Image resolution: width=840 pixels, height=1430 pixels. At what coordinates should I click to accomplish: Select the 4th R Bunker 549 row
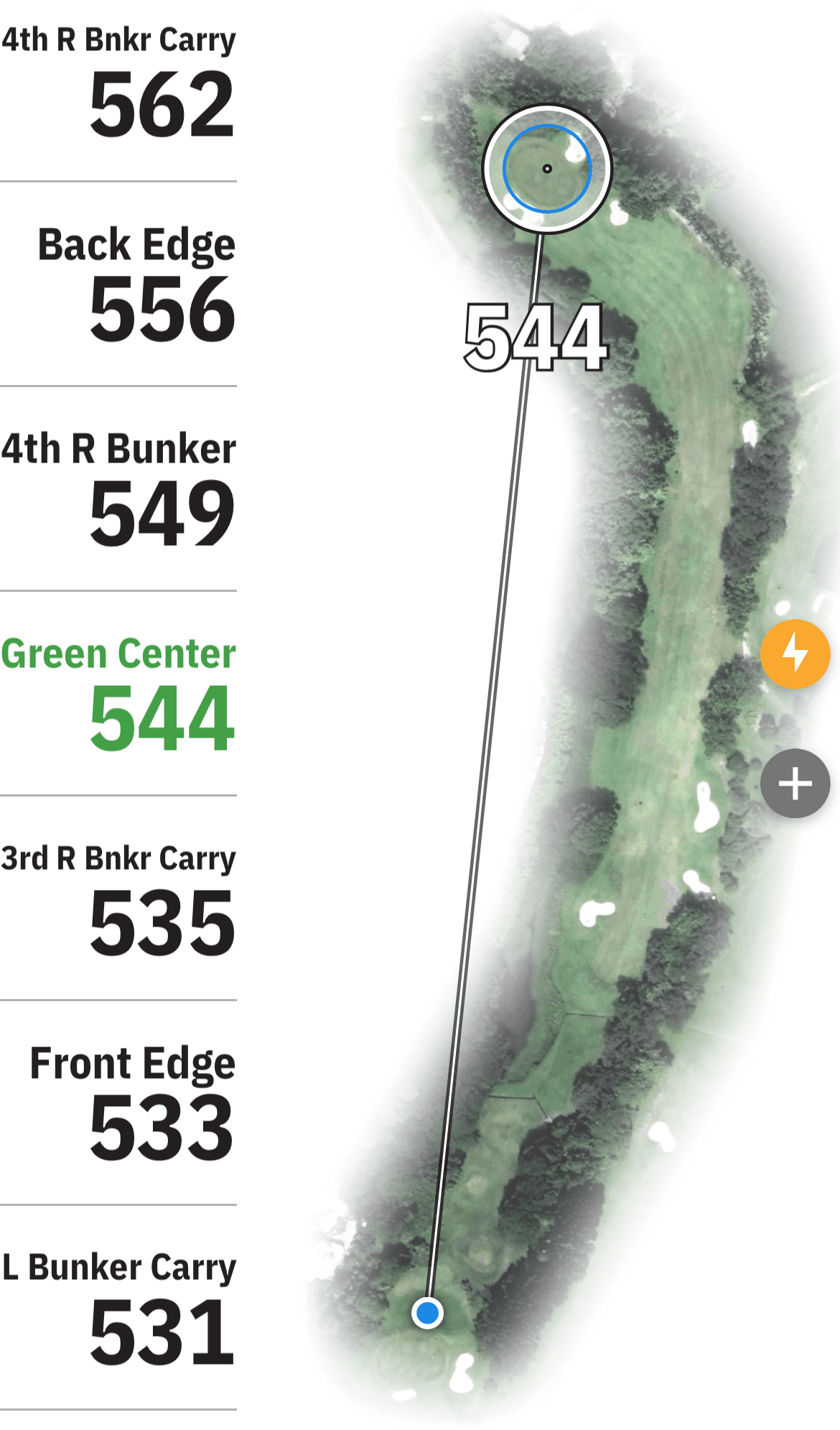tap(118, 489)
